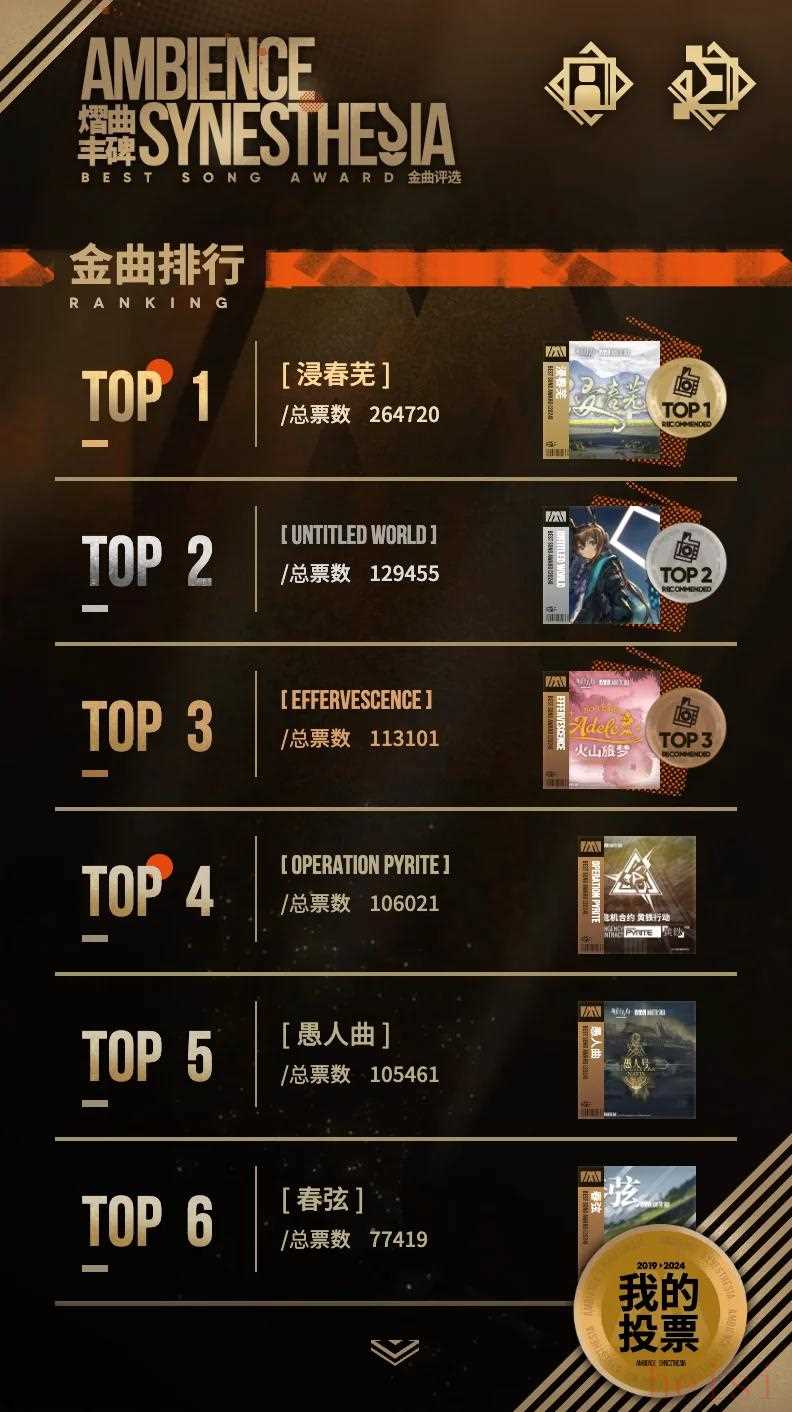Open the Operation Pyrite album cover
This screenshot has height=1412, width=792.
click(637, 895)
